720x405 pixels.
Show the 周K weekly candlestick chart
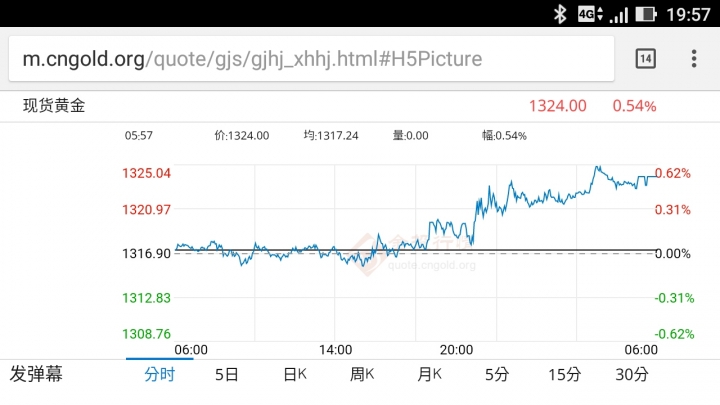tap(362, 375)
